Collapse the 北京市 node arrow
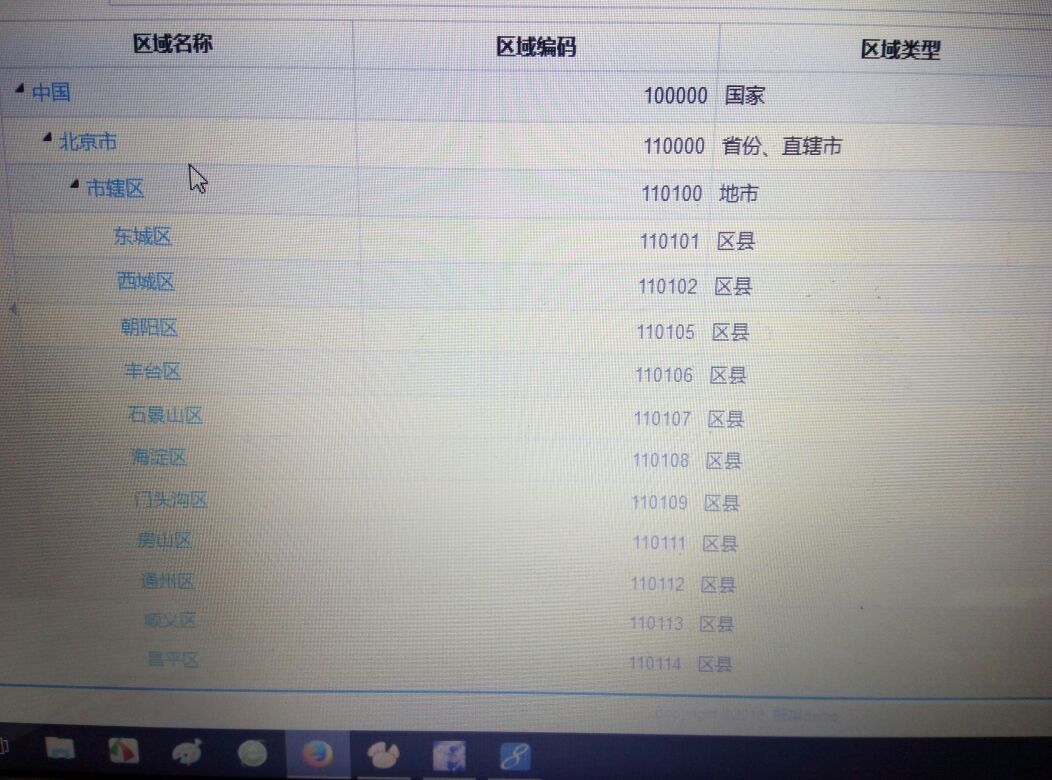 pos(47,137)
